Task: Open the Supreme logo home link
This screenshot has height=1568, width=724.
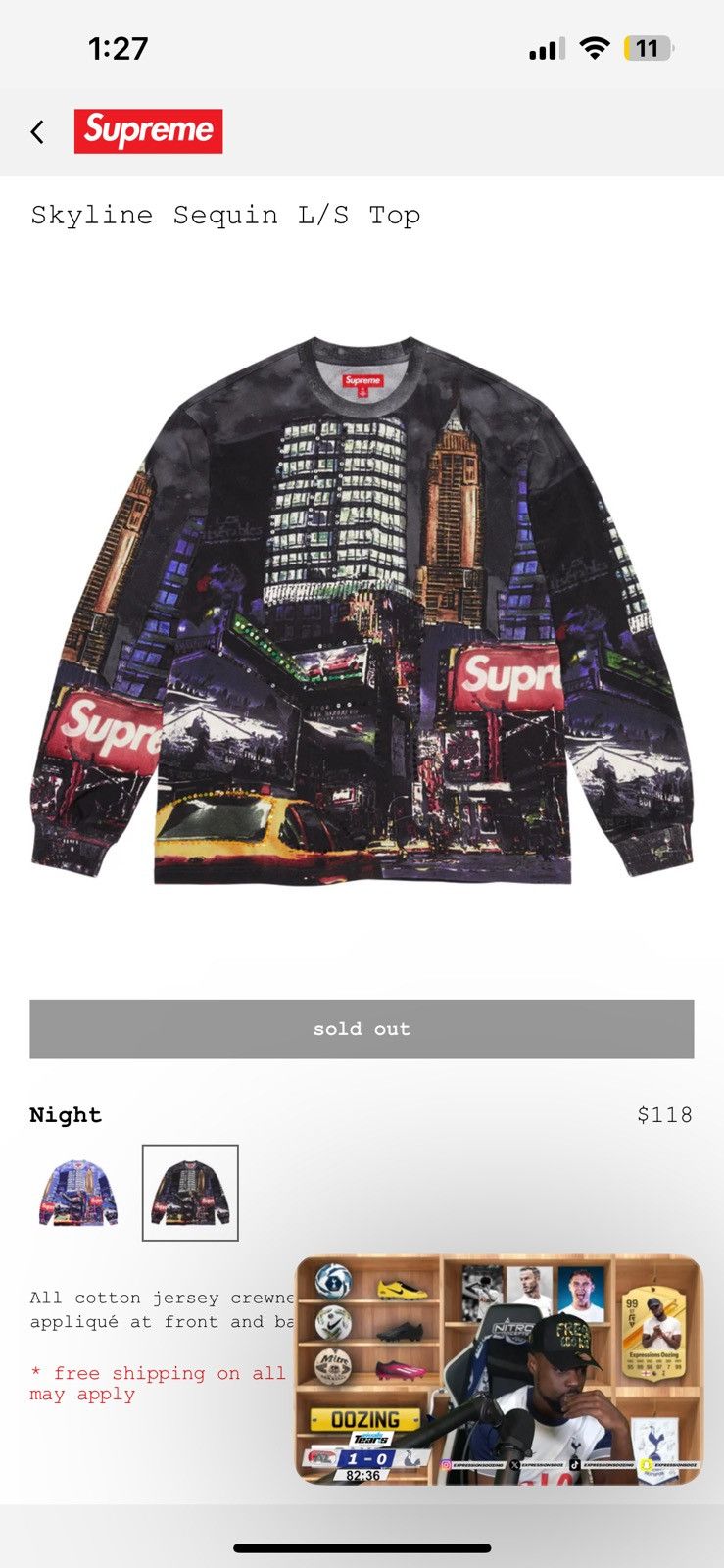Action: coord(149,131)
